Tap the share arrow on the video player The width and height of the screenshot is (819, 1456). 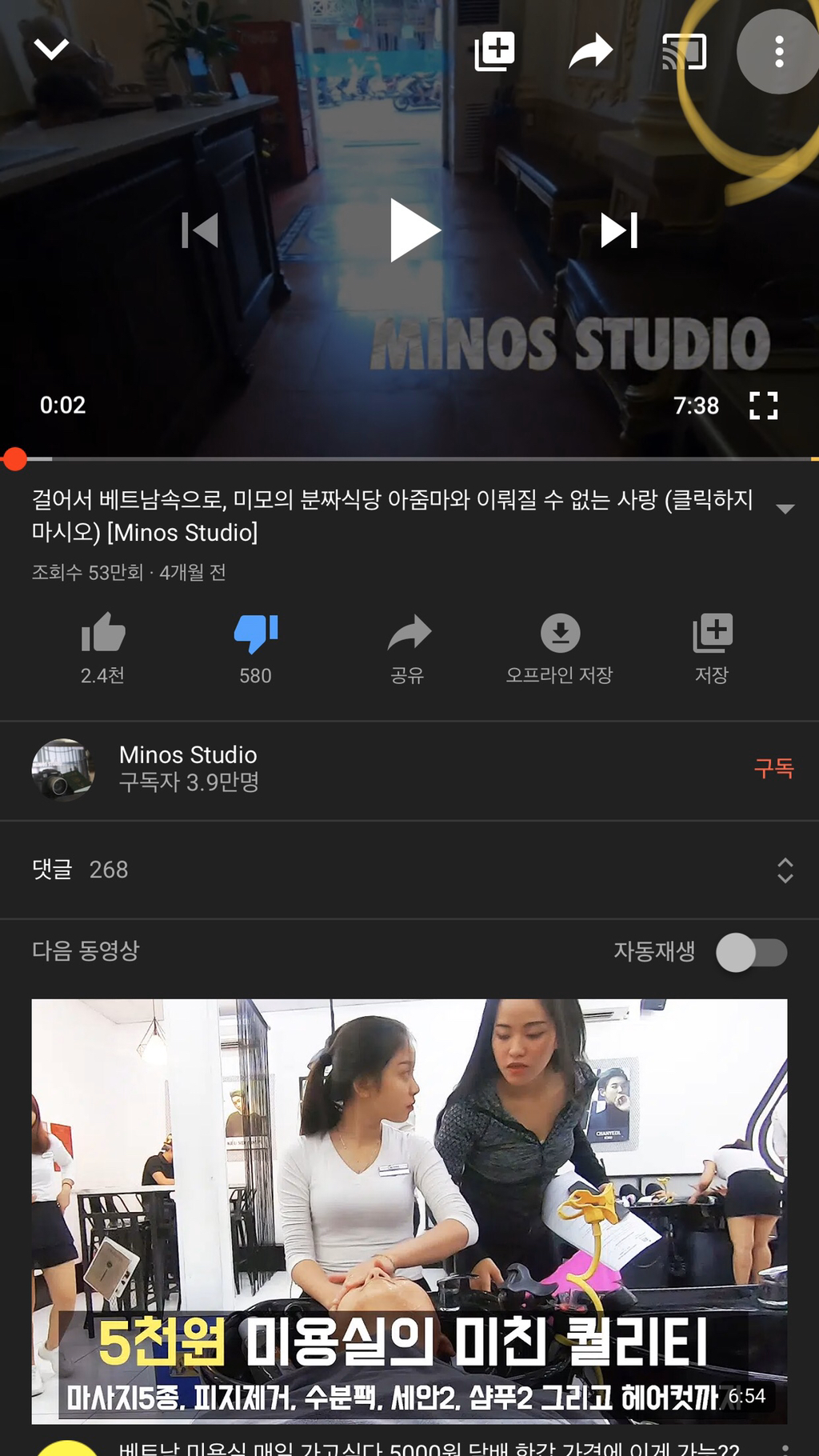[590, 51]
